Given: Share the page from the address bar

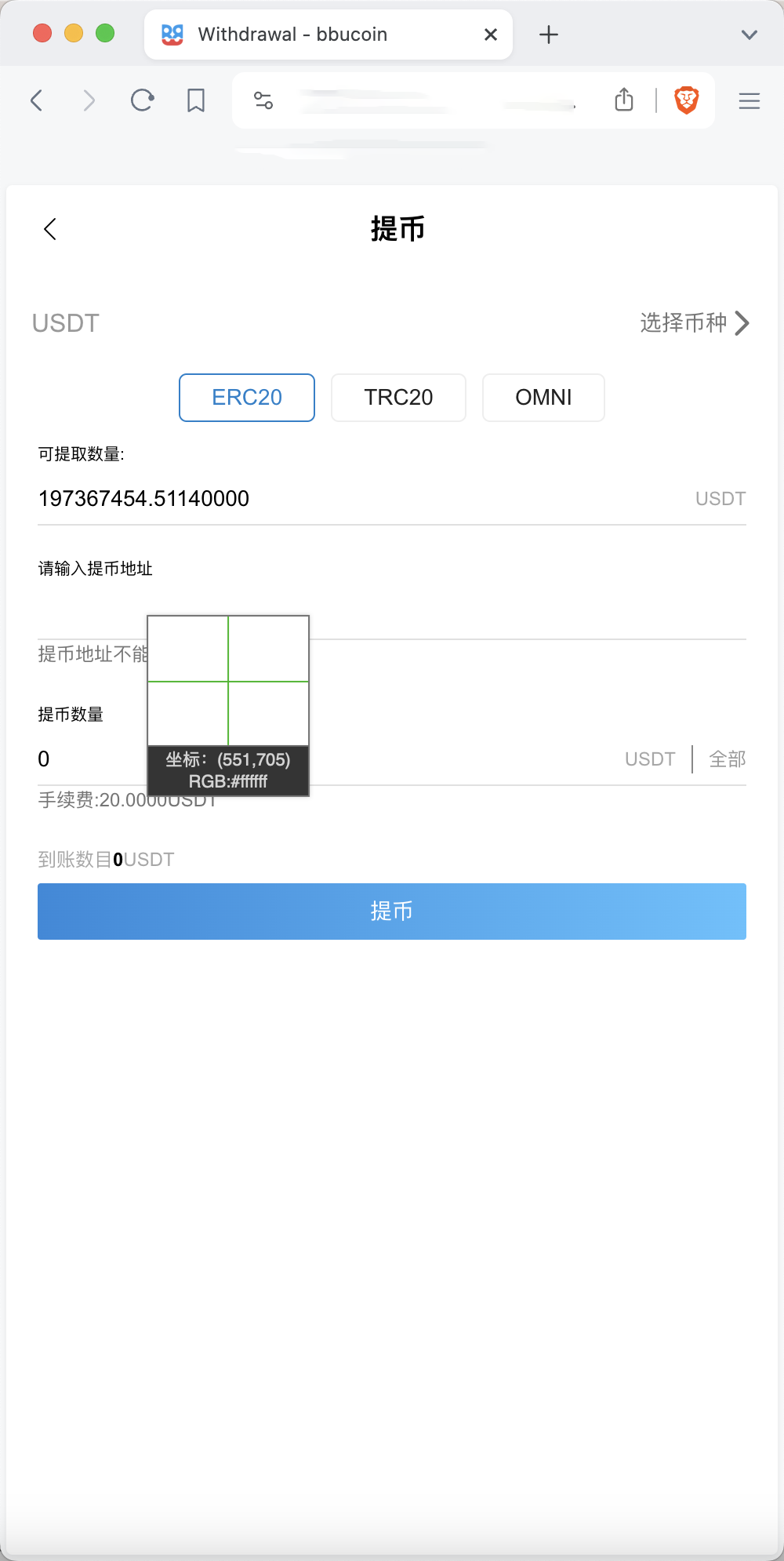Looking at the screenshot, I should pyautogui.click(x=624, y=100).
